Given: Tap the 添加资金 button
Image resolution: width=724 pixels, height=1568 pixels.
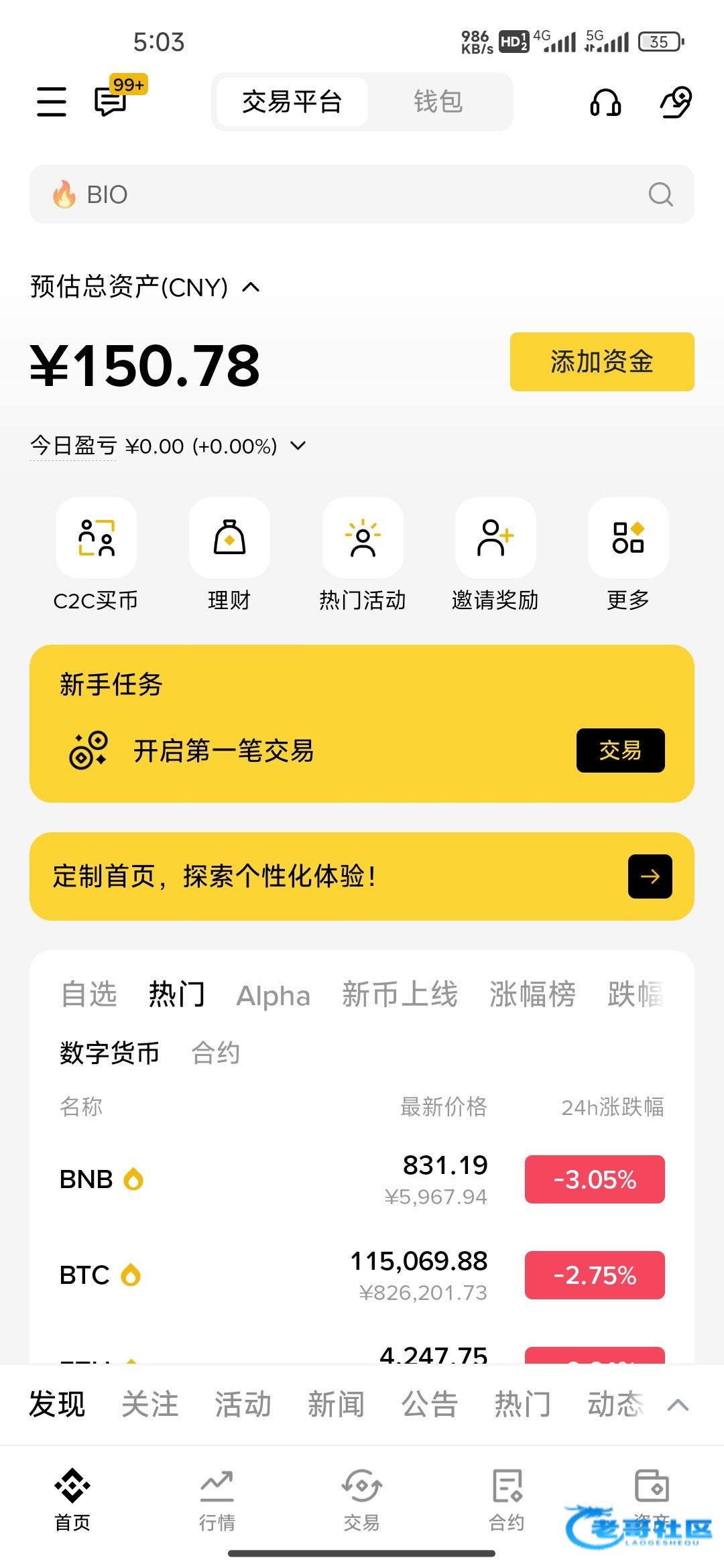Looking at the screenshot, I should [x=601, y=362].
